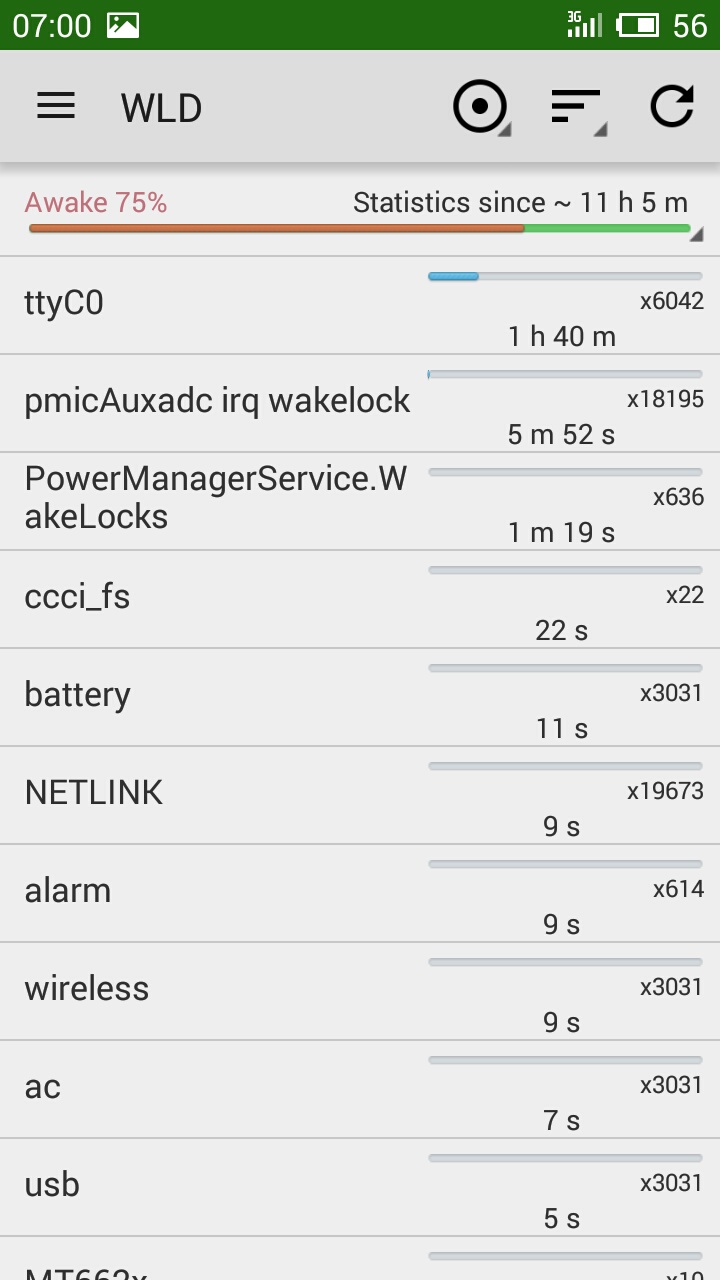Open the sort options icon
Image resolution: width=720 pixels, height=1280 pixels.
pos(578,106)
